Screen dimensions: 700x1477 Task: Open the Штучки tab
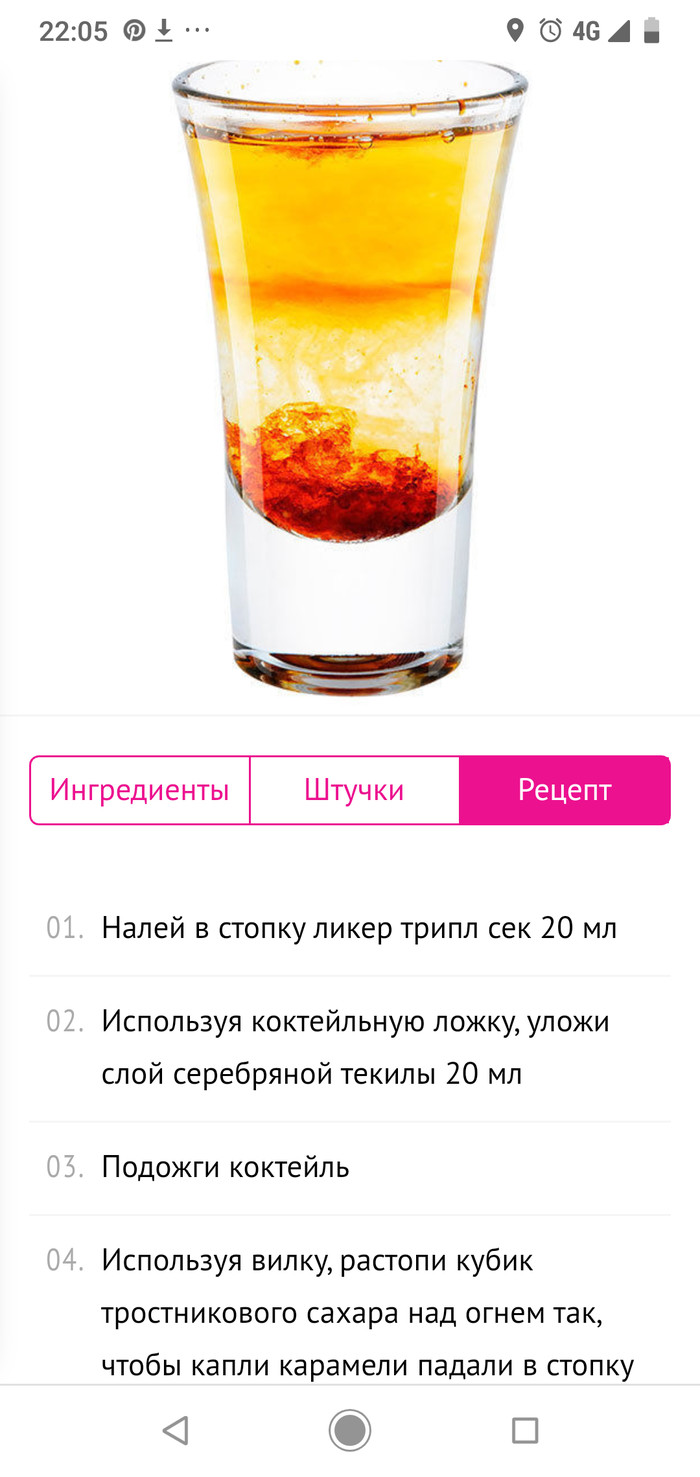pos(354,790)
